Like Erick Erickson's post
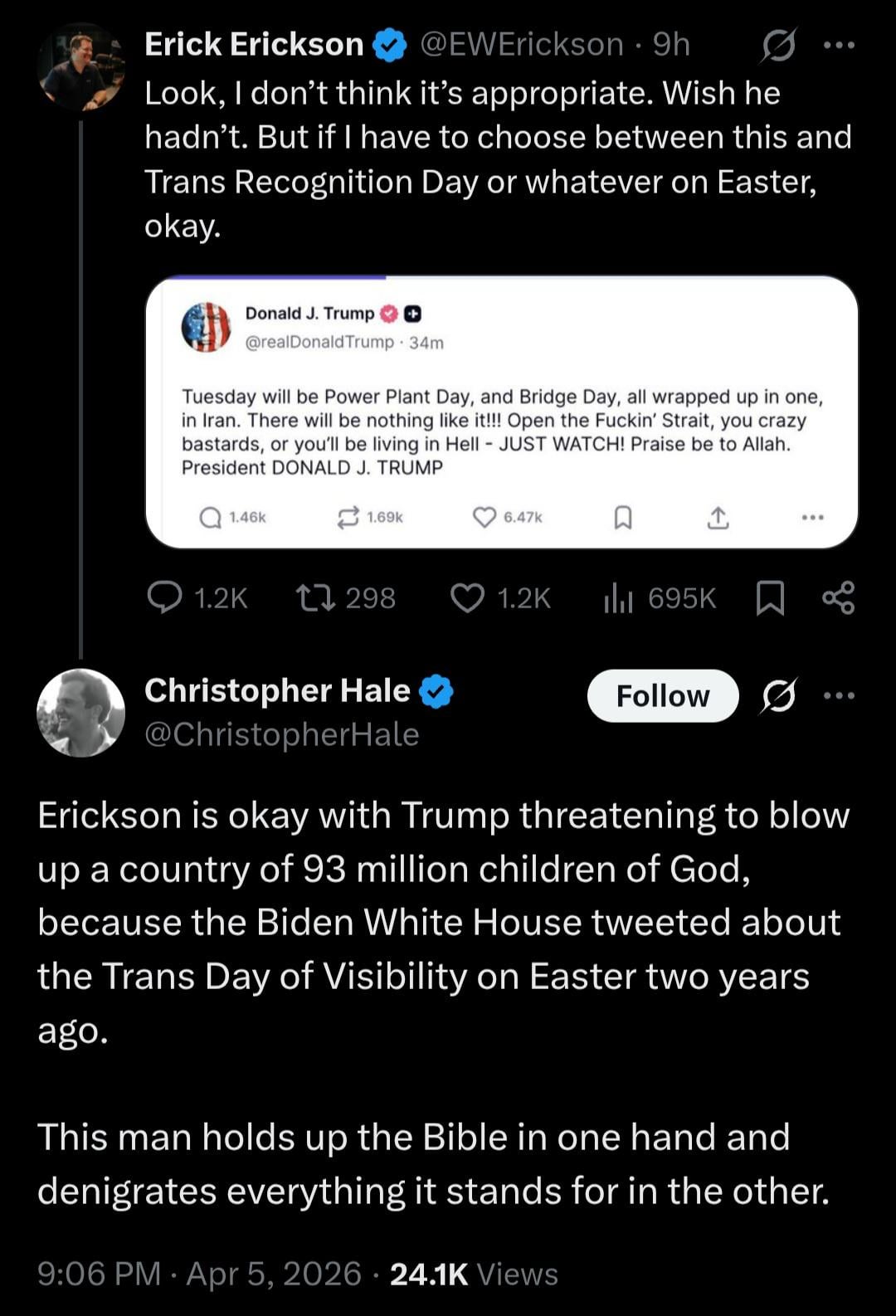 pyautogui.click(x=467, y=597)
